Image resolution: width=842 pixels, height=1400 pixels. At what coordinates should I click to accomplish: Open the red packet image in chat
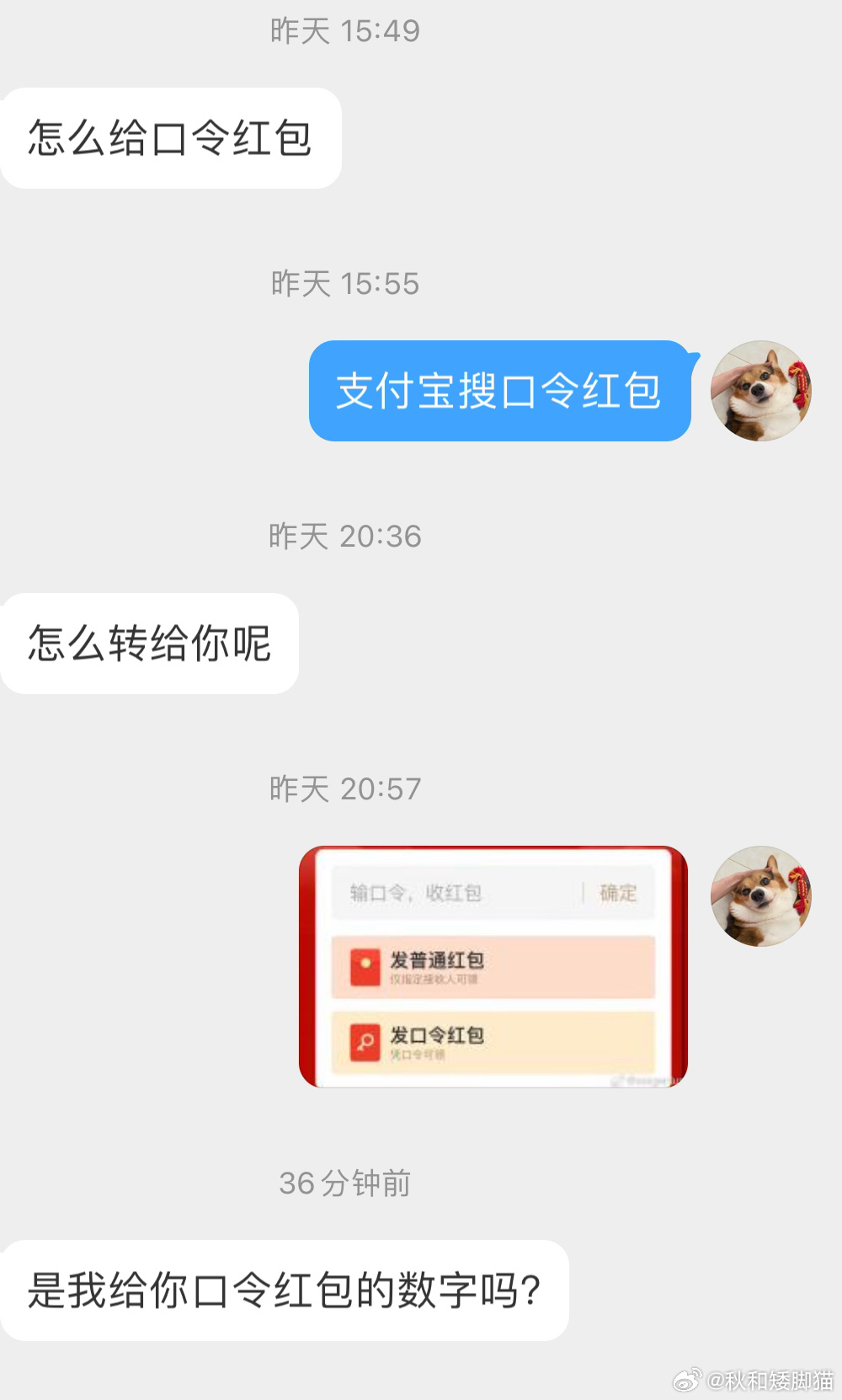pos(493,966)
